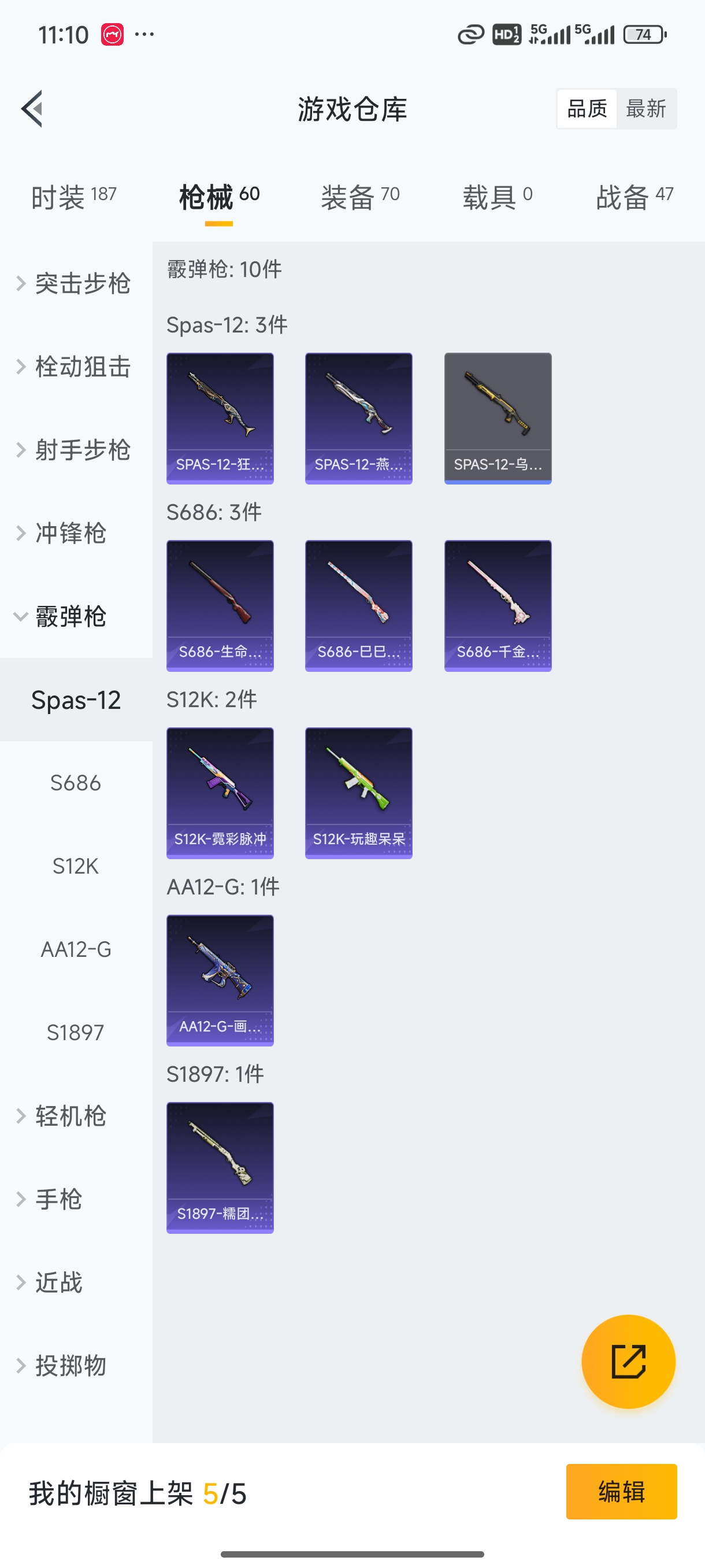View the S686-千金 pink shotgun
The width and height of the screenshot is (705, 1568).
pos(497,605)
